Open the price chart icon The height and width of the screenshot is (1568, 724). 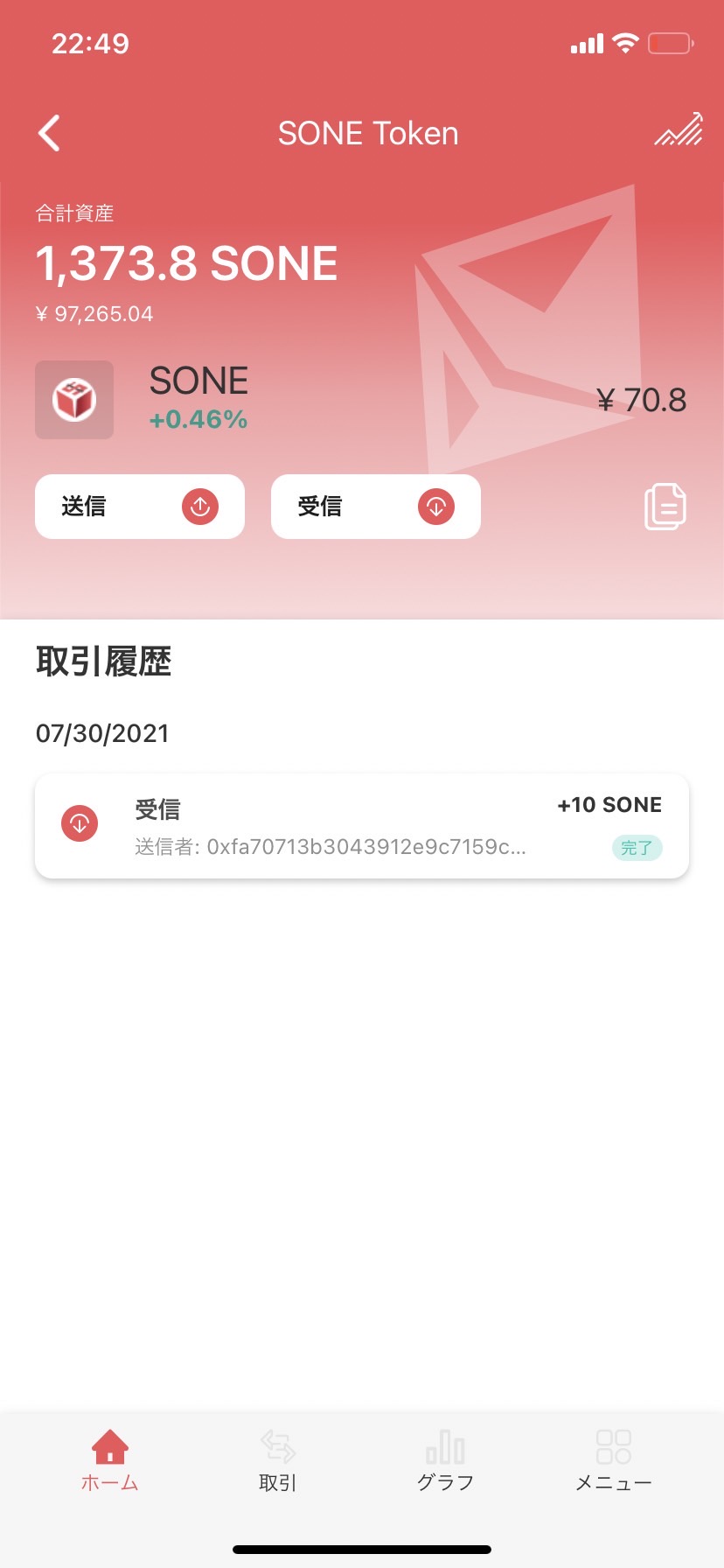click(679, 129)
